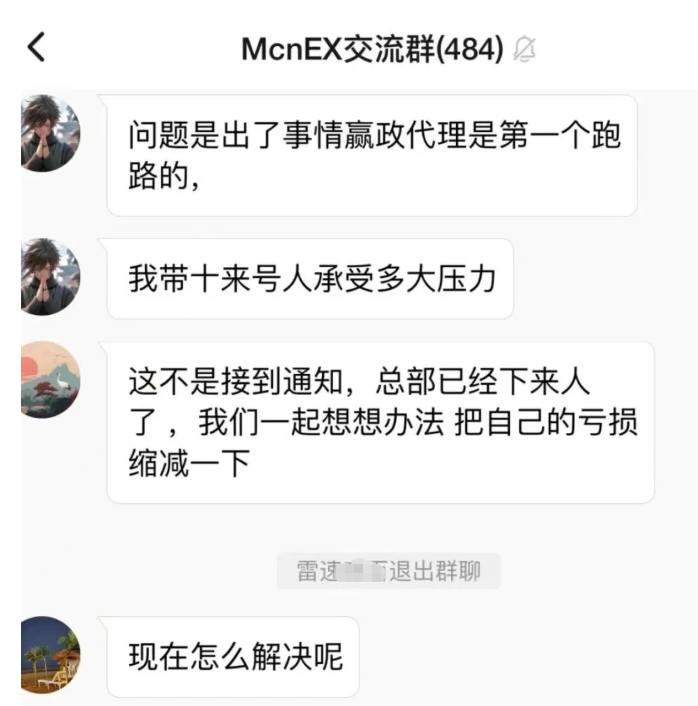This screenshot has height=706, width=698.
Task: Open avatar beside message starting 问题是出了事情
Action: point(49,134)
